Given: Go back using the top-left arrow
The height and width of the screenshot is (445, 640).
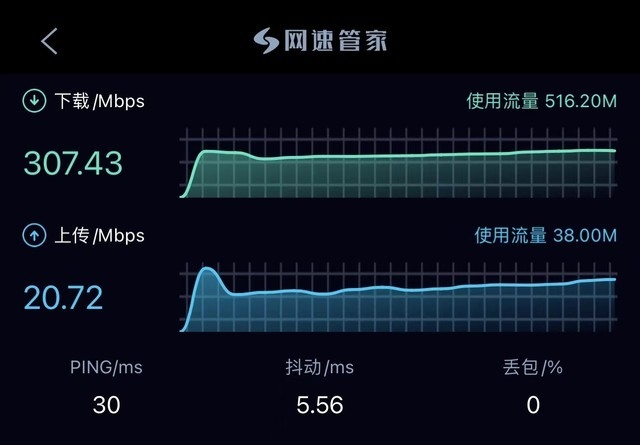Looking at the screenshot, I should (x=49, y=41).
